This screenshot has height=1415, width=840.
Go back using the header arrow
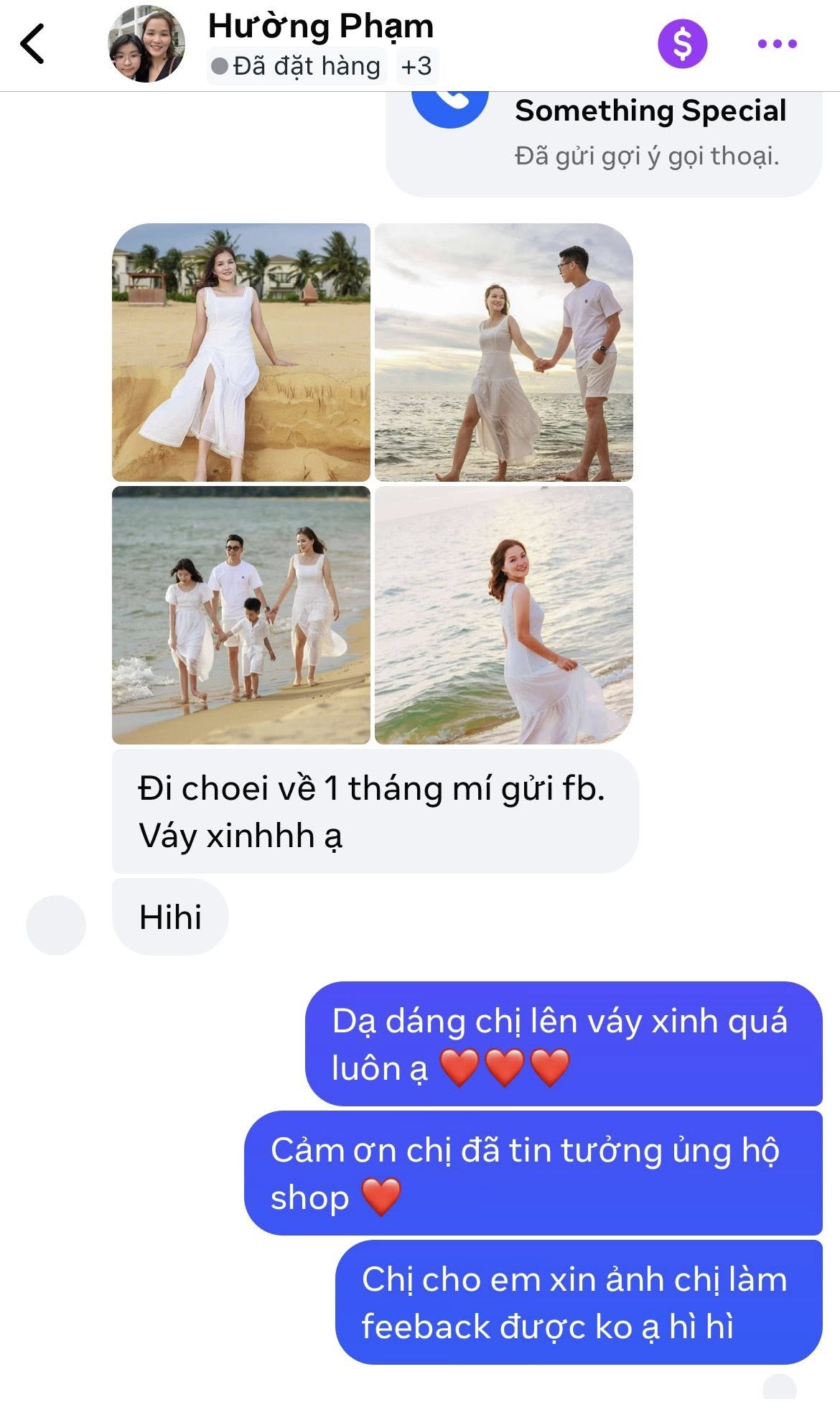click(x=33, y=44)
